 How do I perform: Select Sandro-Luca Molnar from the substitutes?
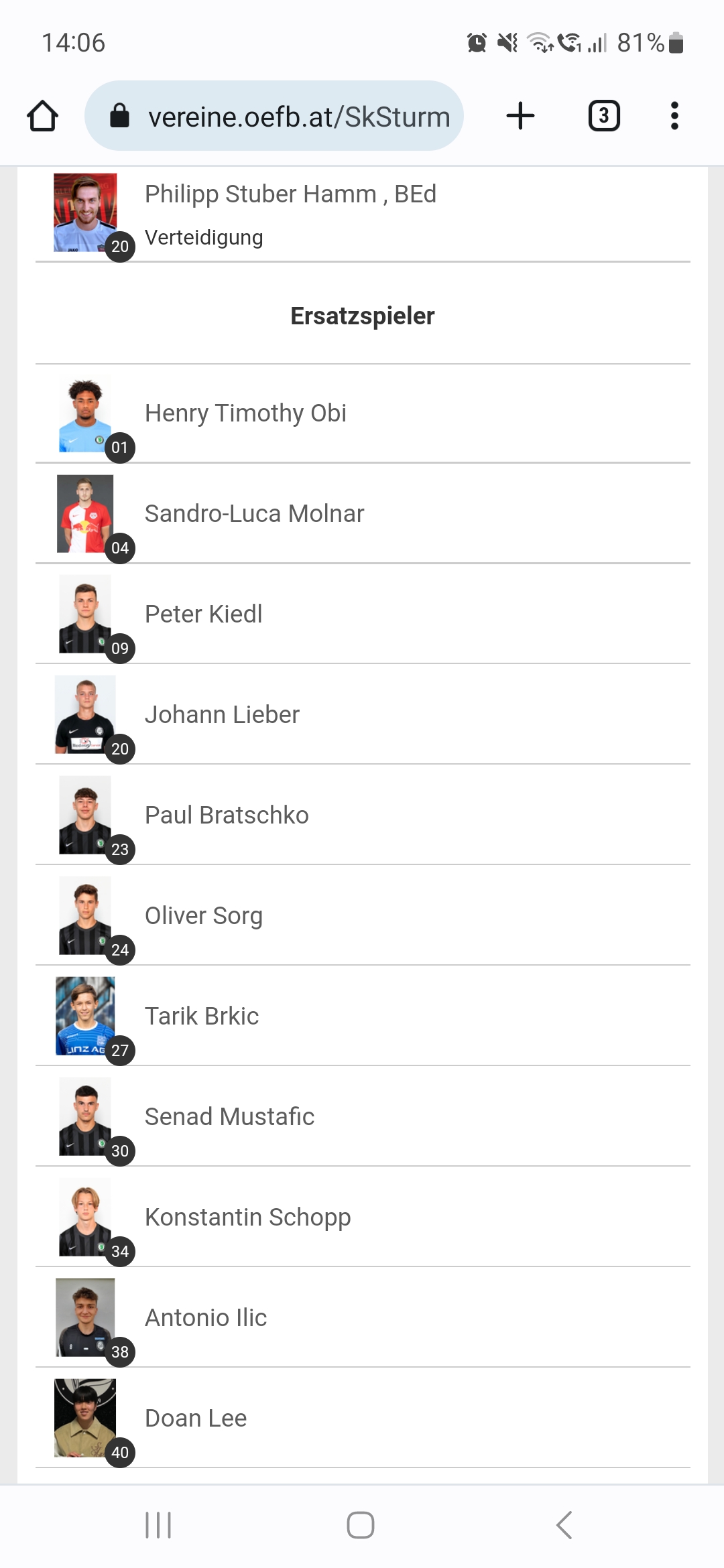point(363,514)
